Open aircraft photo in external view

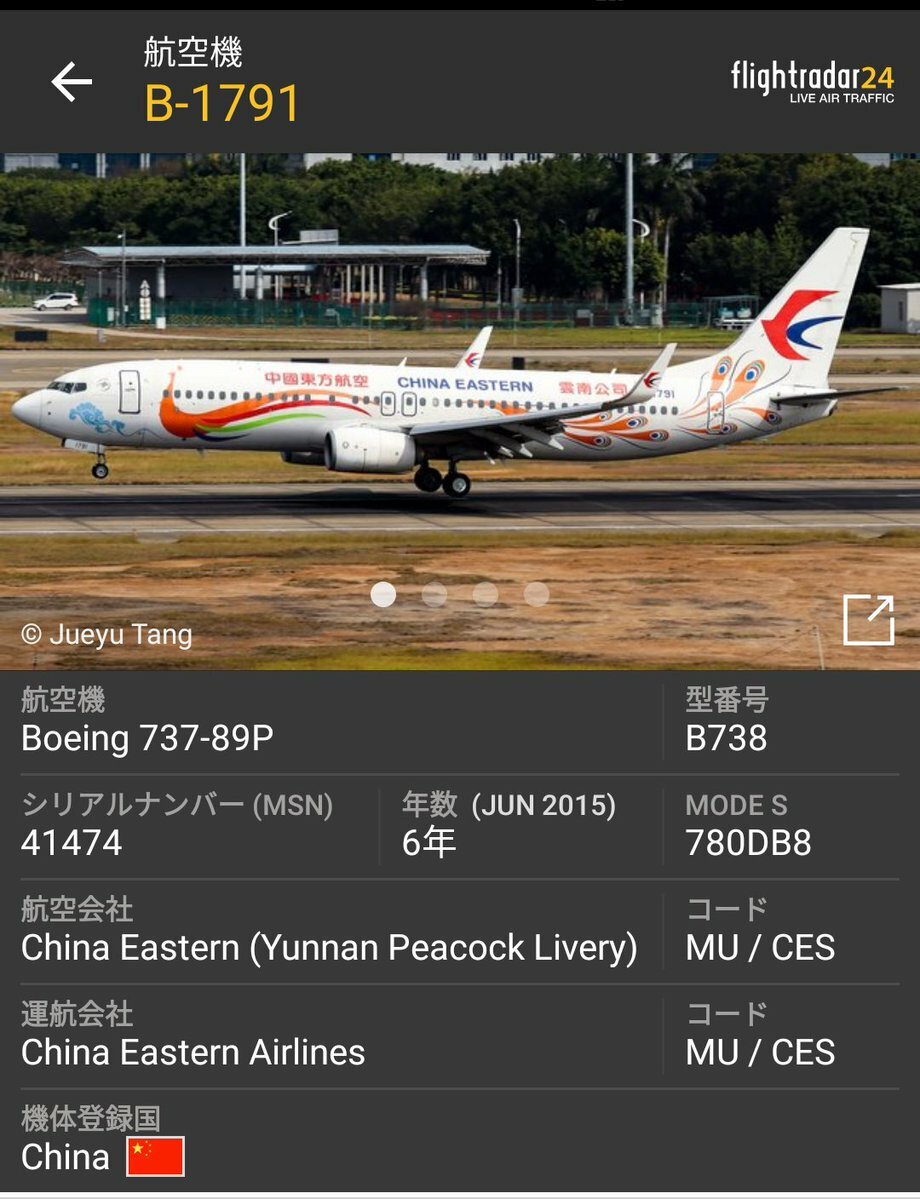click(x=868, y=620)
